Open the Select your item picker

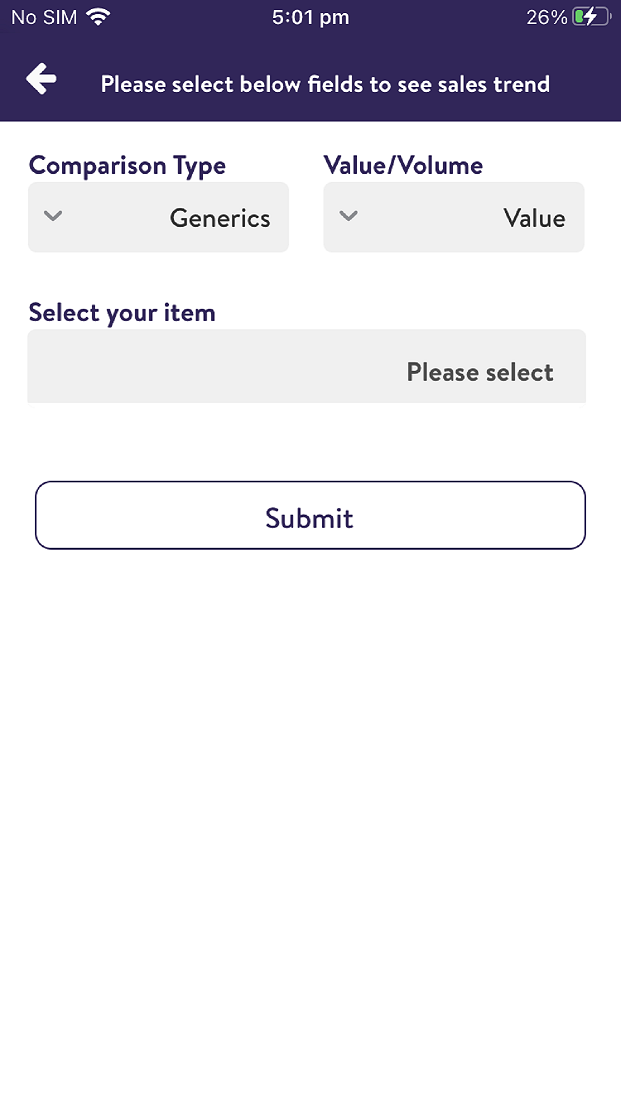point(306,366)
